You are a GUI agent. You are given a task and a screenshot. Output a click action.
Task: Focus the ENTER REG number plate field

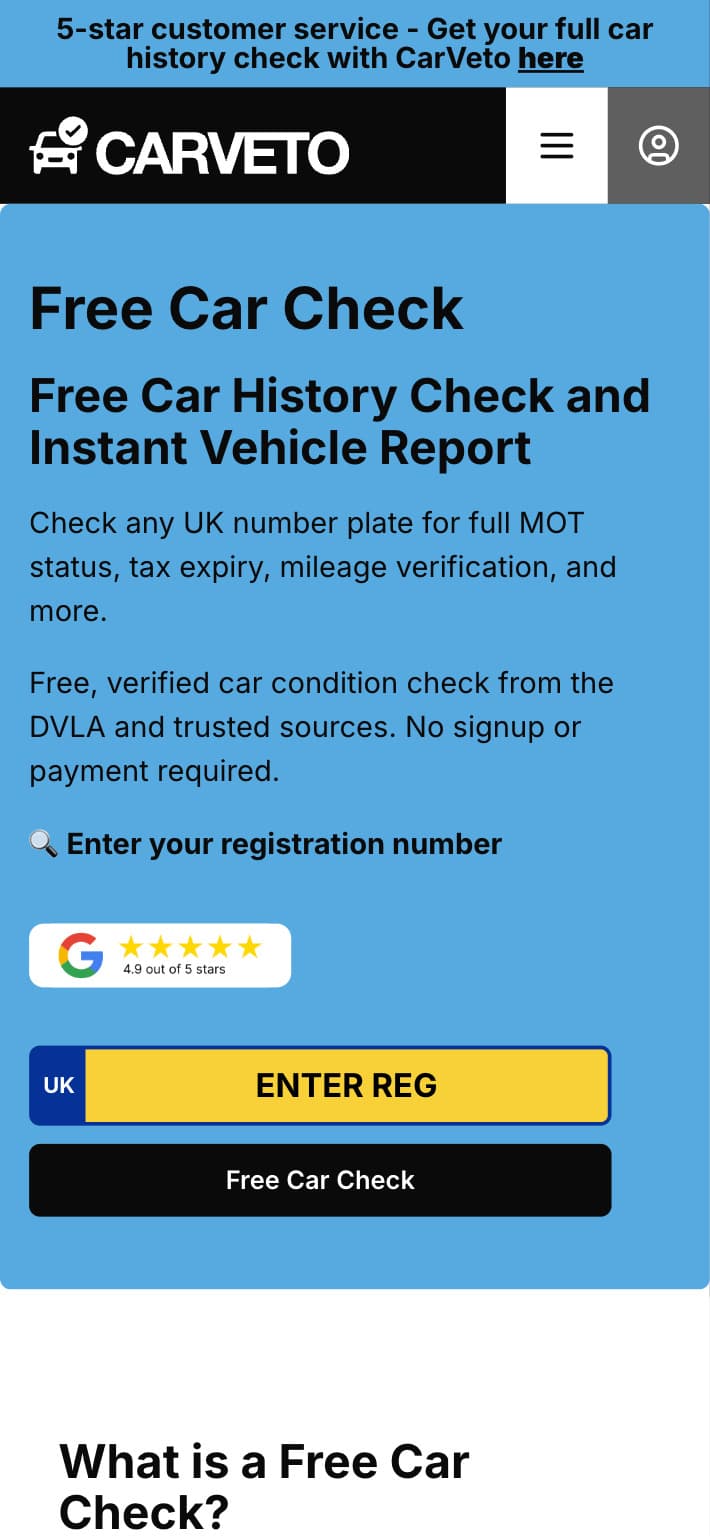(x=346, y=1085)
